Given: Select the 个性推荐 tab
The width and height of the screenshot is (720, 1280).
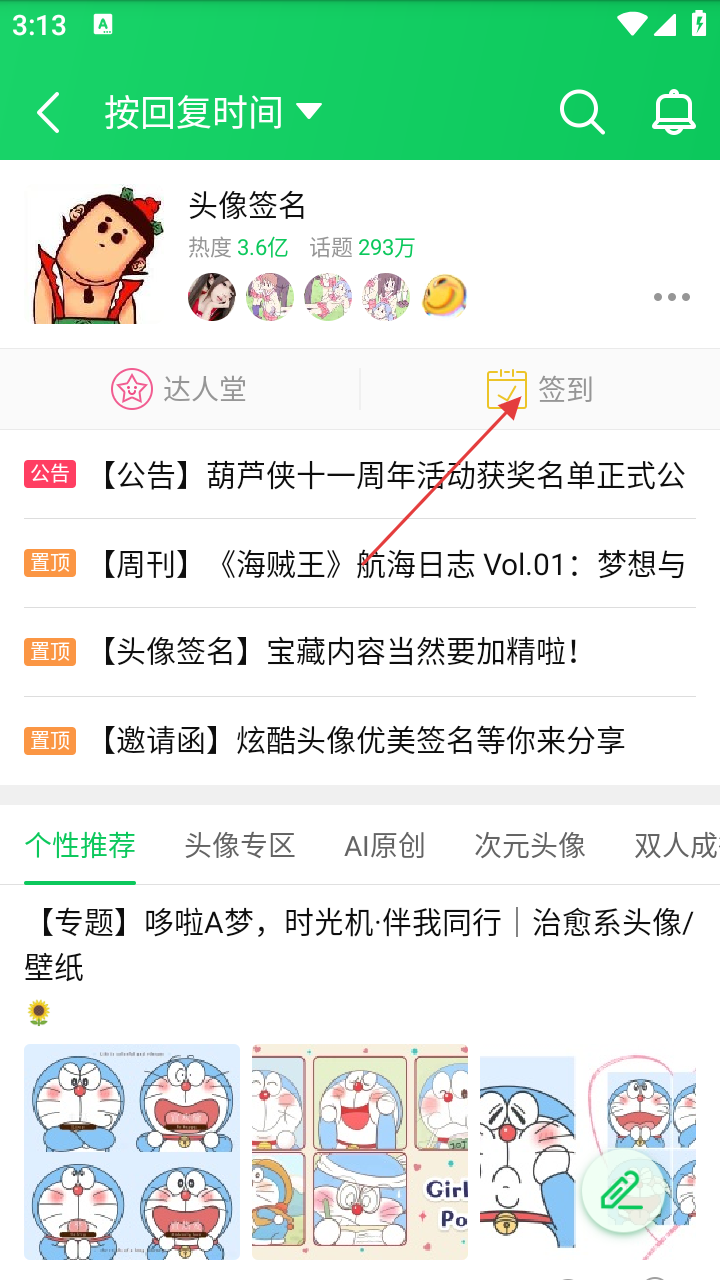Looking at the screenshot, I should pyautogui.click(x=80, y=846).
